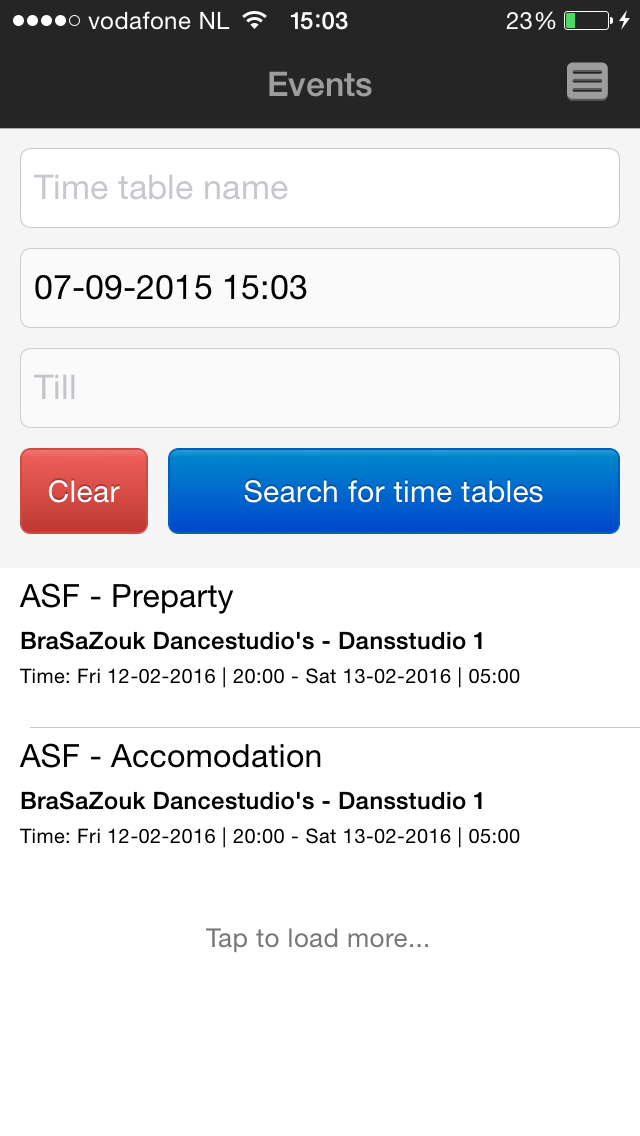
Task: Open the ASF - Accomodation event
Action: [x=320, y=796]
